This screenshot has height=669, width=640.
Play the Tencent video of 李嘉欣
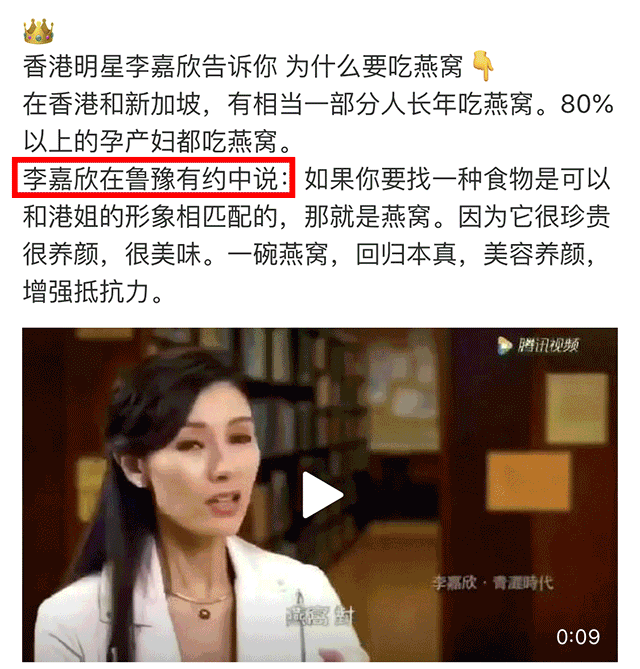click(321, 495)
